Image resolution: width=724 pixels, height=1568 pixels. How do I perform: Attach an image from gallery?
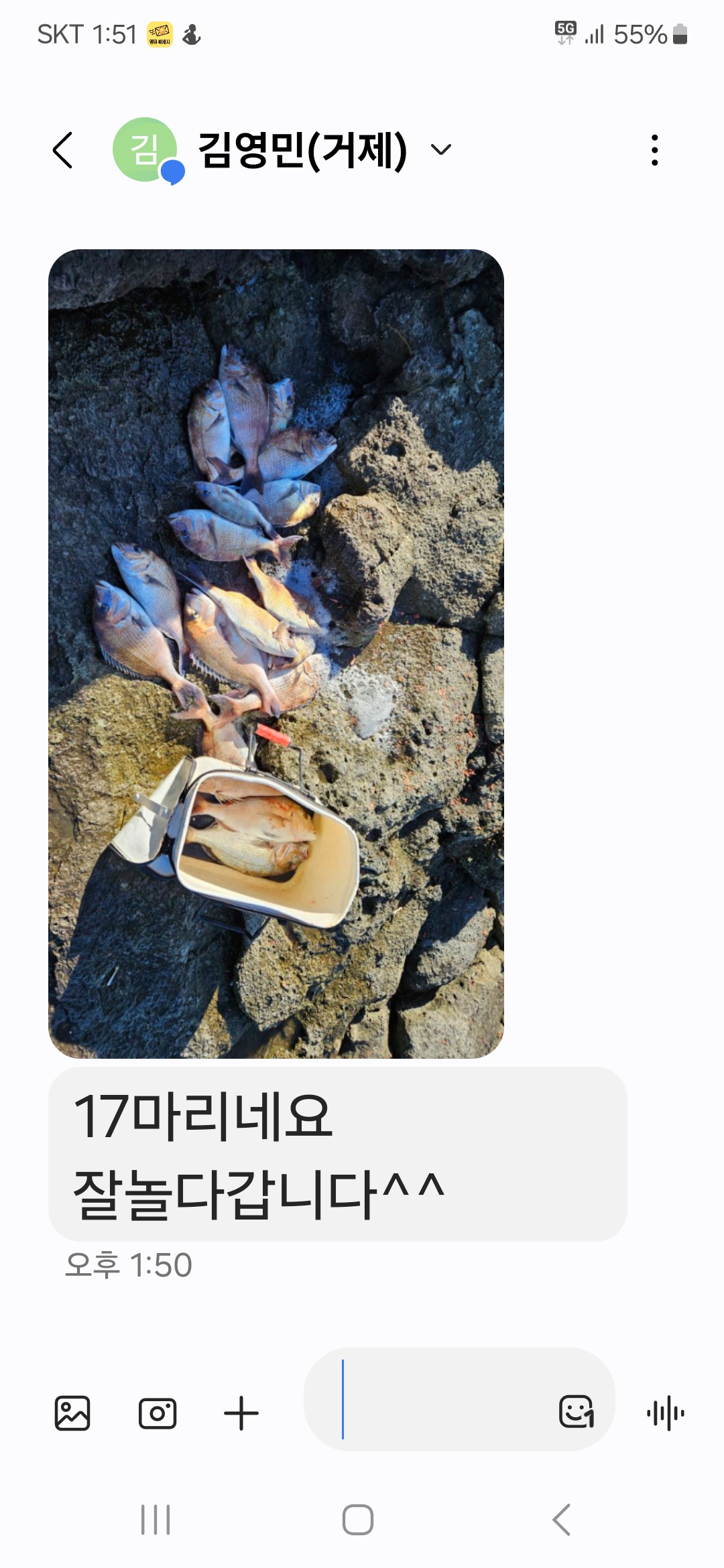[x=72, y=1413]
